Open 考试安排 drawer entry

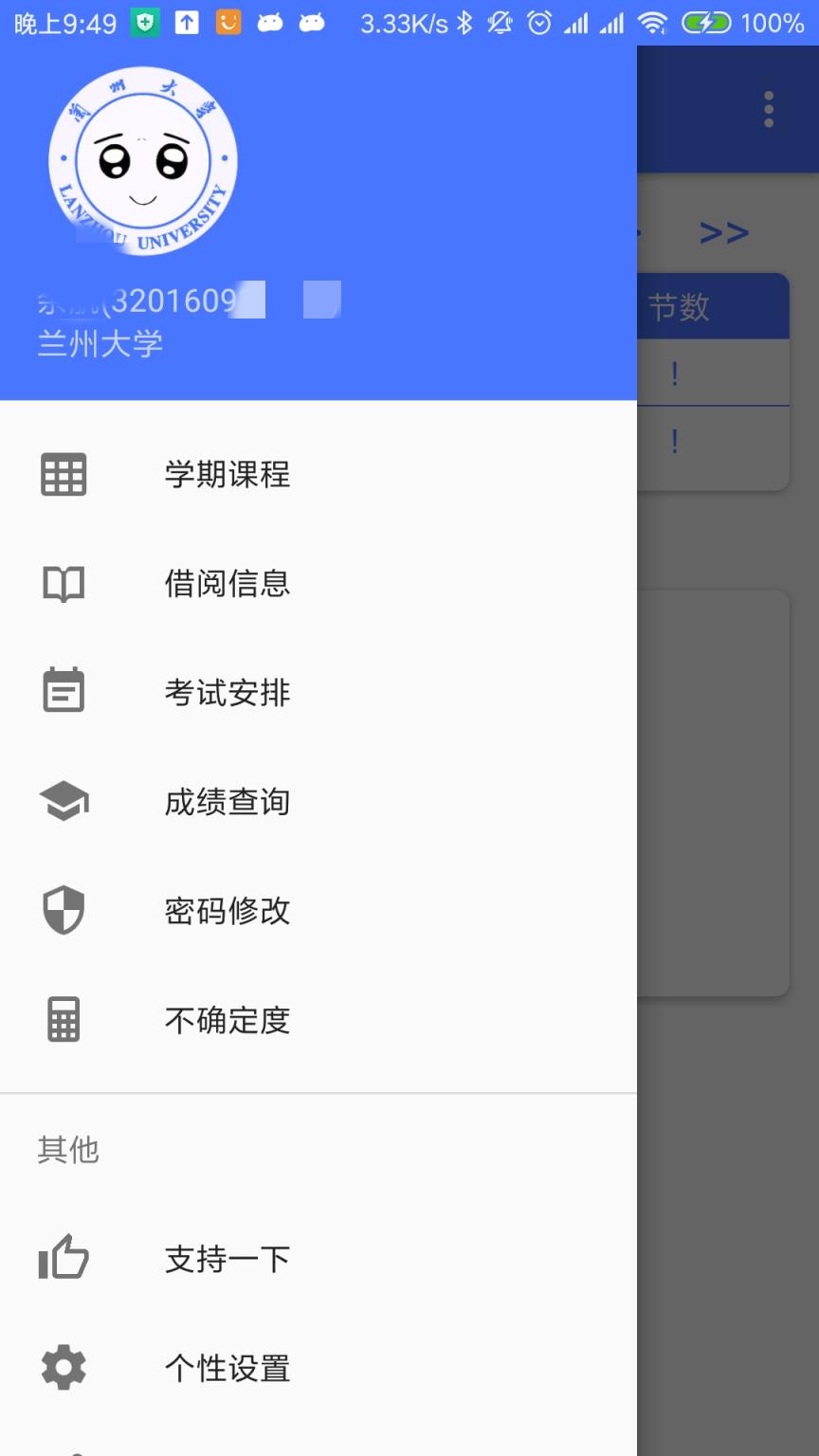pos(227,692)
